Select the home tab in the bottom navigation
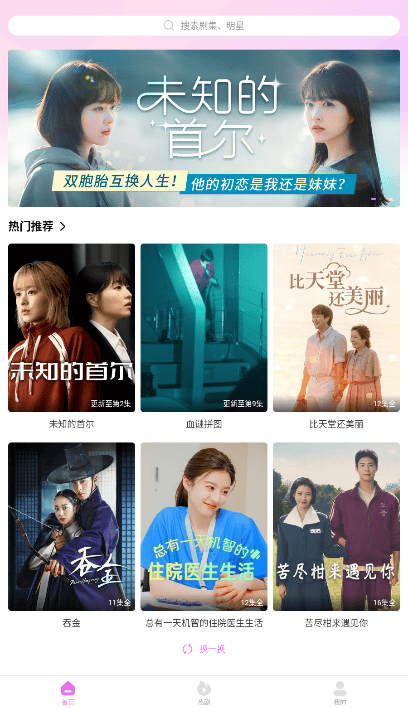 point(68,693)
